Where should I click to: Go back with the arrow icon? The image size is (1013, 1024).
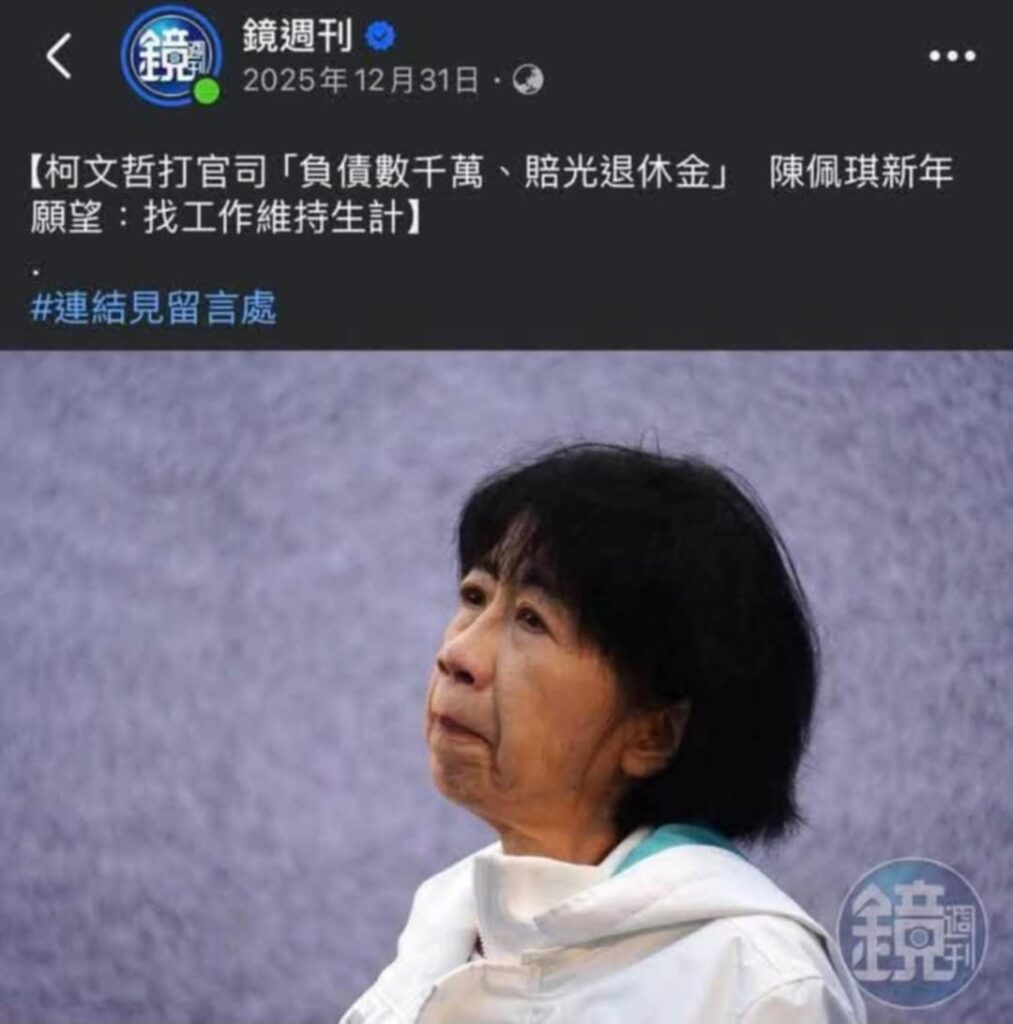click(x=58, y=57)
